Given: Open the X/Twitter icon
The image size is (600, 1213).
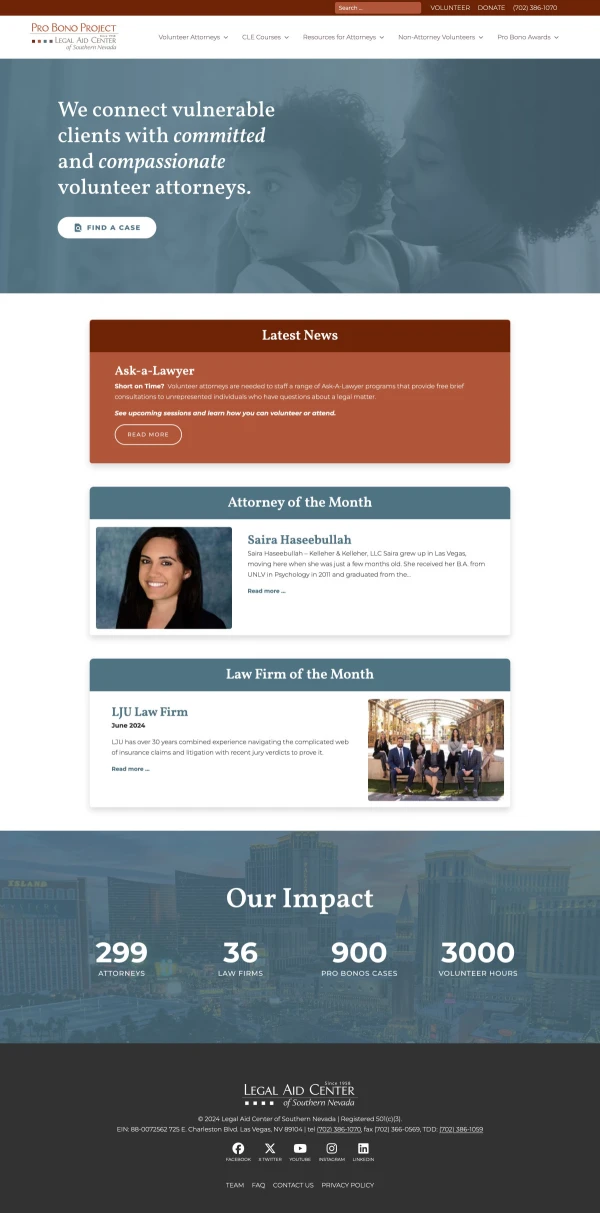Looking at the screenshot, I should tap(270, 1149).
